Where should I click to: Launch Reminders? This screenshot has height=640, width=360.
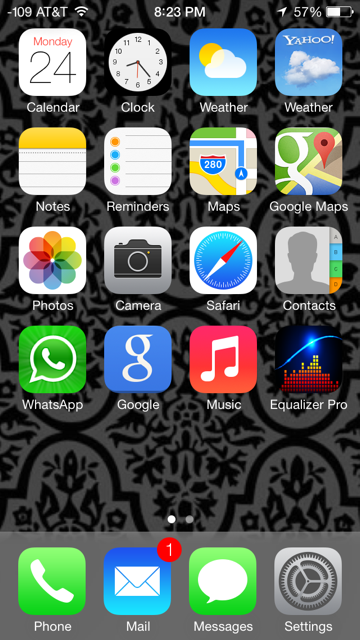pos(138,161)
